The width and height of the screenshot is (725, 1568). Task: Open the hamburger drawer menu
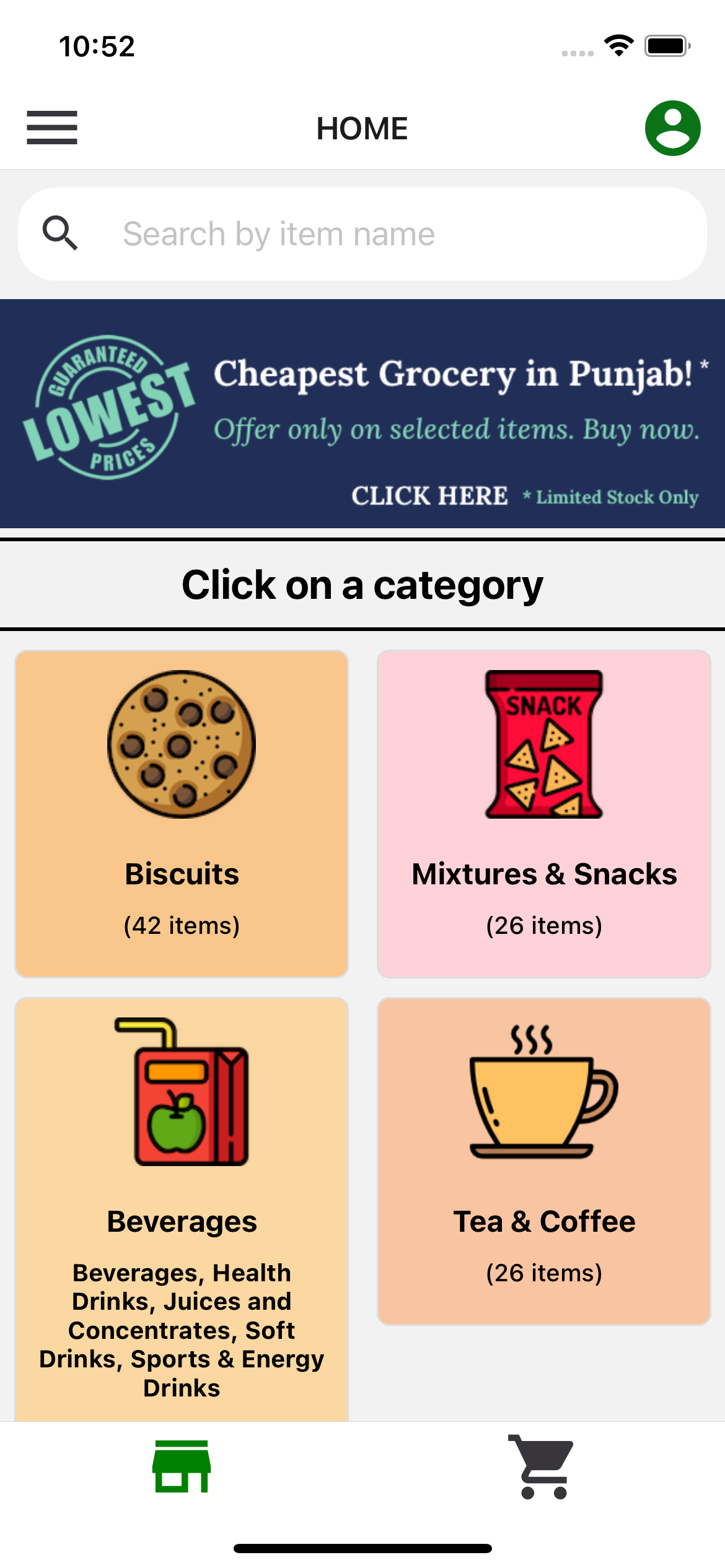(52, 128)
